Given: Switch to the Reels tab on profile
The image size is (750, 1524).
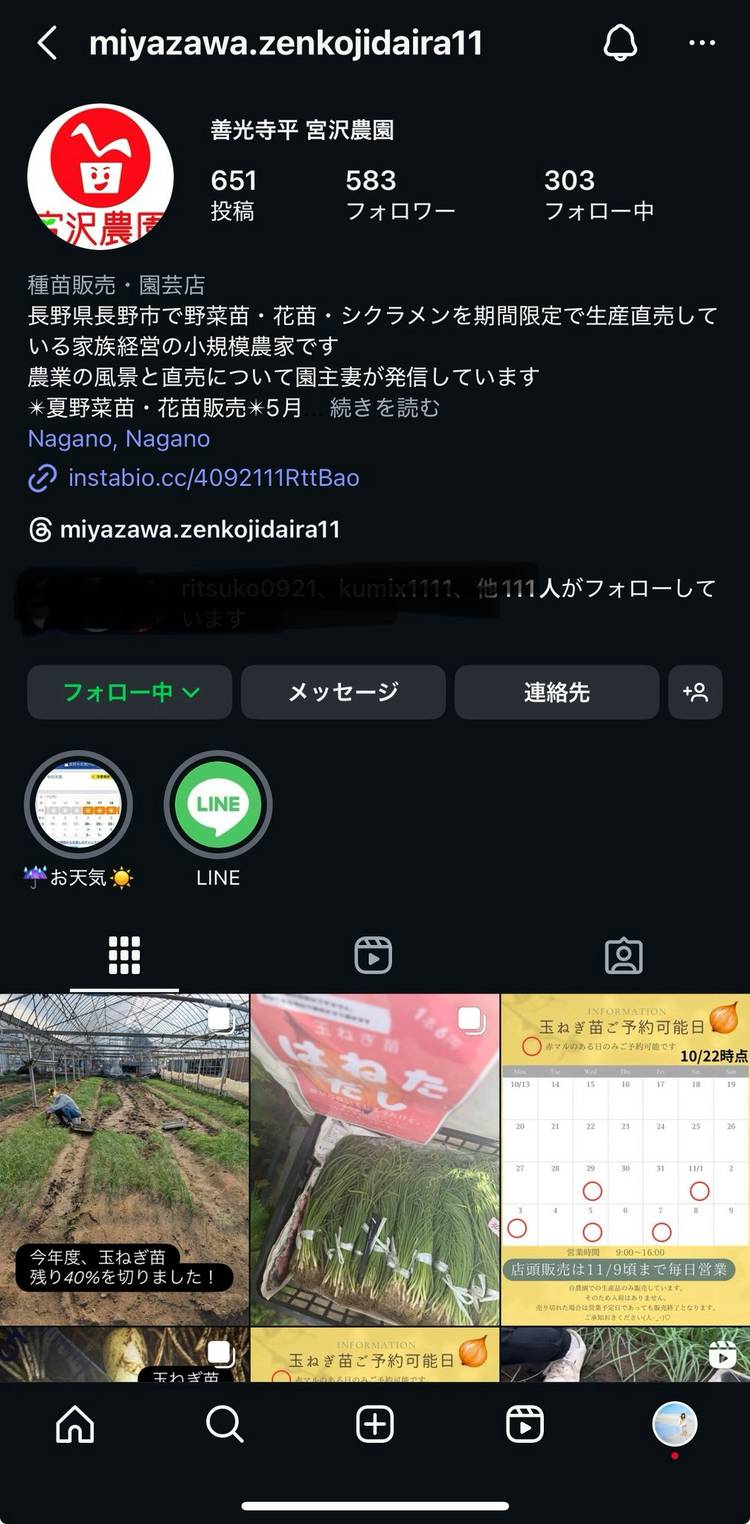Looking at the screenshot, I should pyautogui.click(x=373, y=956).
